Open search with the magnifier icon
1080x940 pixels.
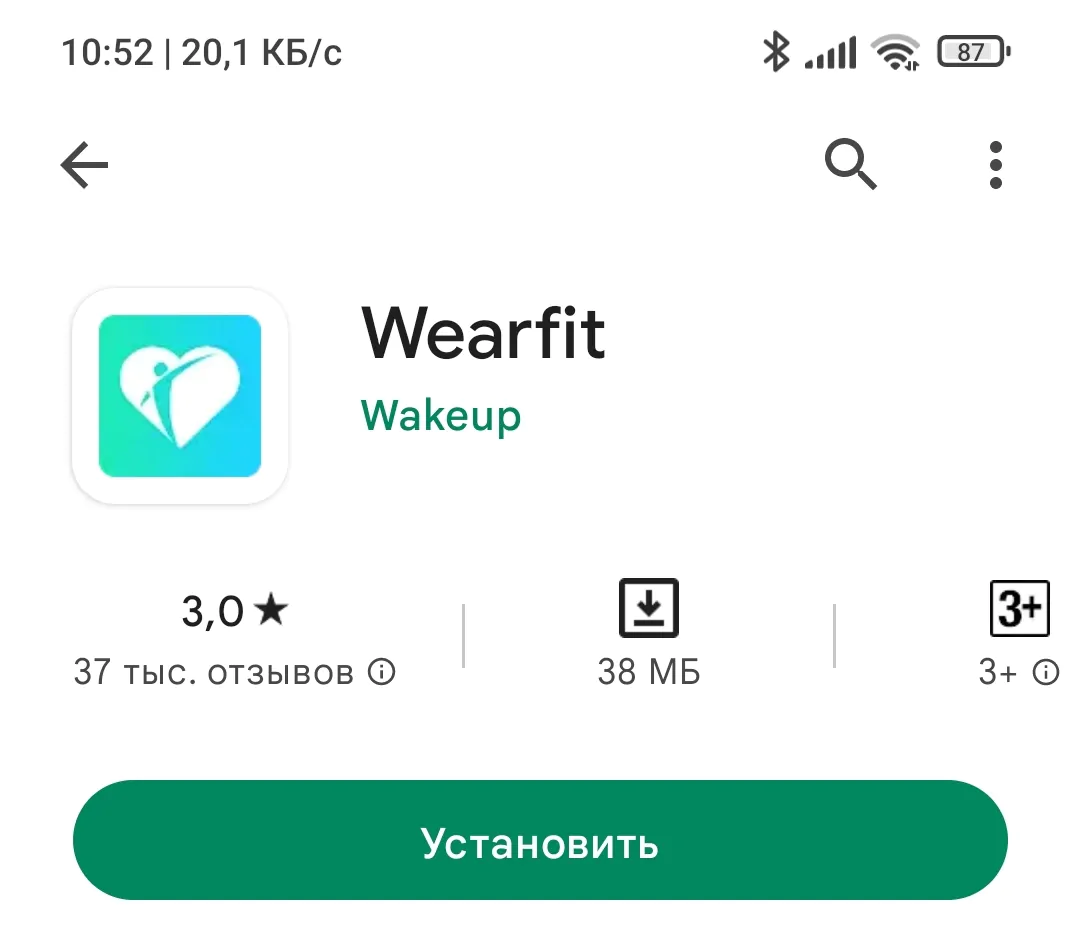click(x=851, y=165)
